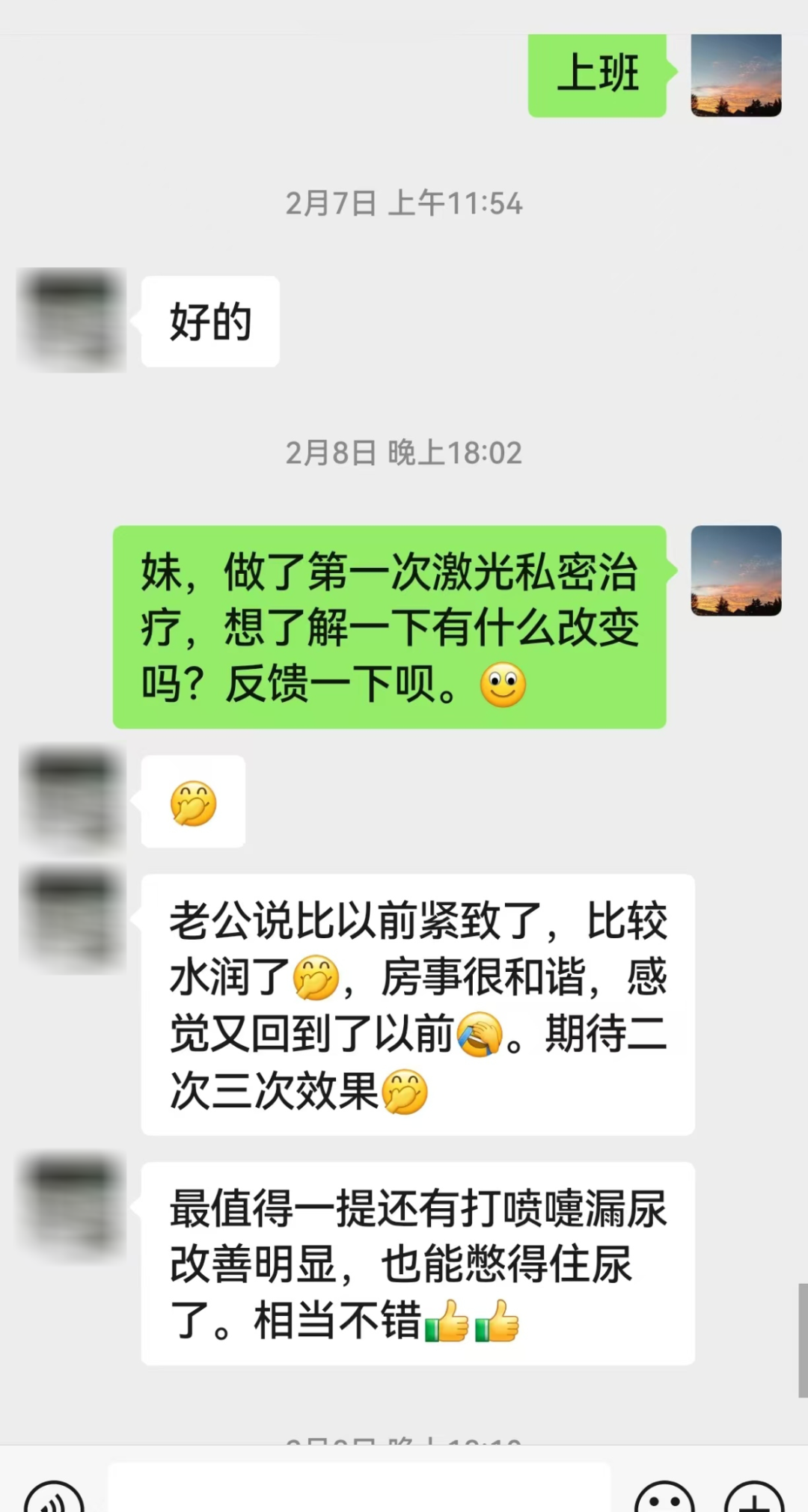Viewport: 808px width, 1512px height.
Task: Open contact avatar beside 好的 message
Action: (72, 320)
